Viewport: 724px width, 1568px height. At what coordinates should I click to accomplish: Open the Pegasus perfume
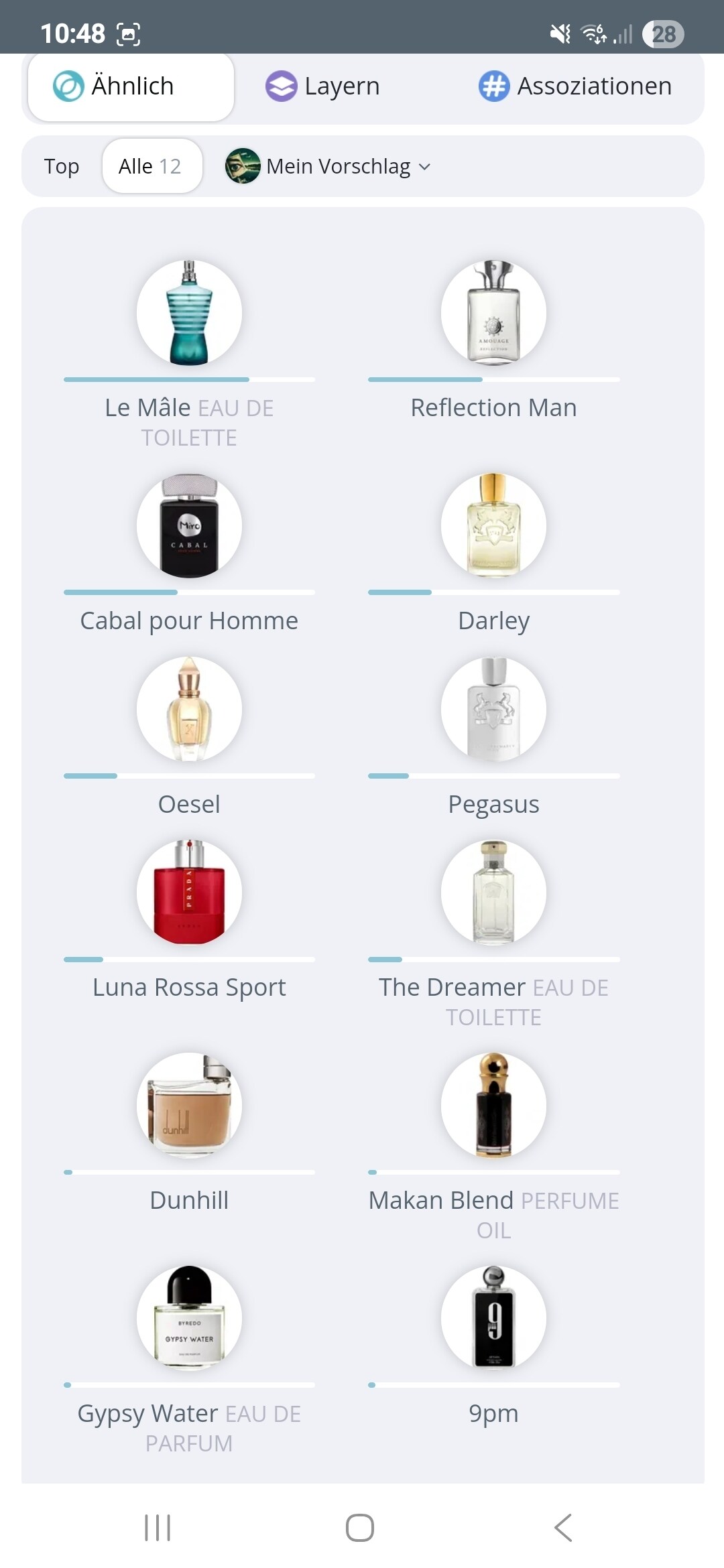click(x=493, y=737)
